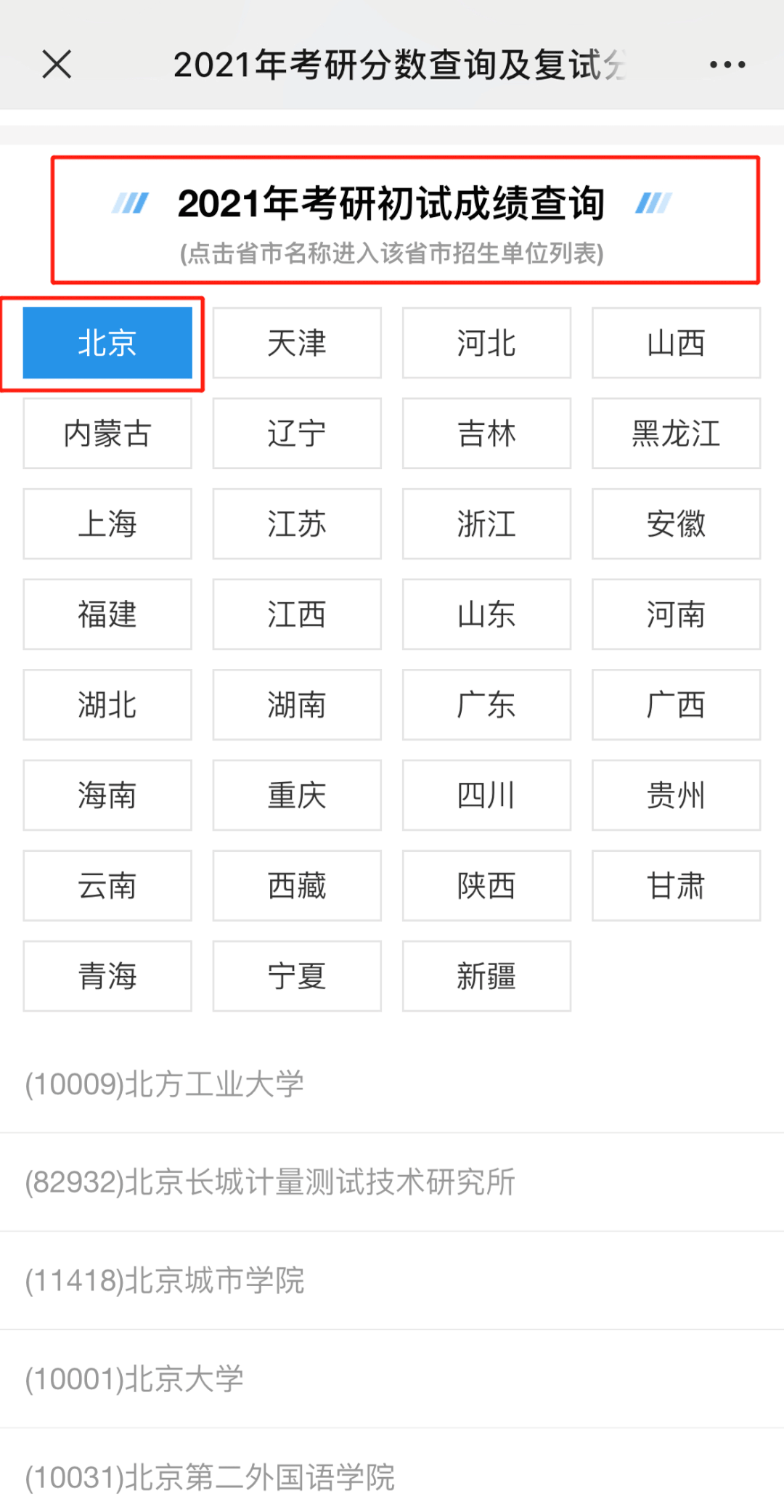Click 河北 to view its institutions
The image size is (784, 1512).
(x=486, y=343)
